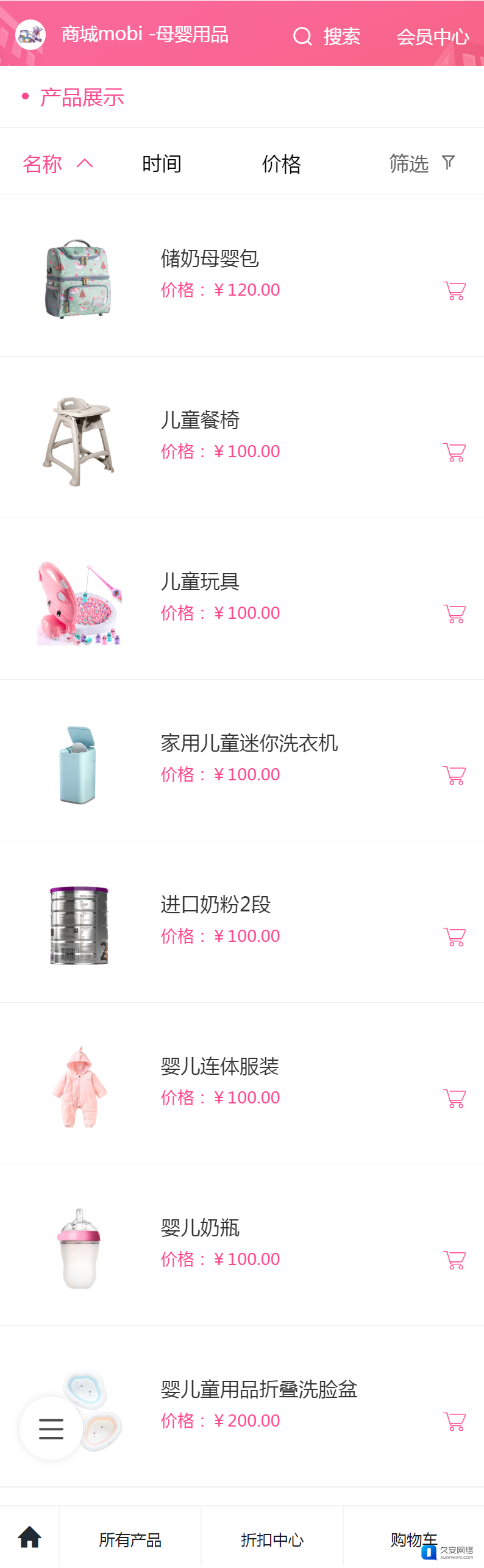Sort products by 时间
This screenshot has width=484, height=1568.
pyautogui.click(x=162, y=163)
